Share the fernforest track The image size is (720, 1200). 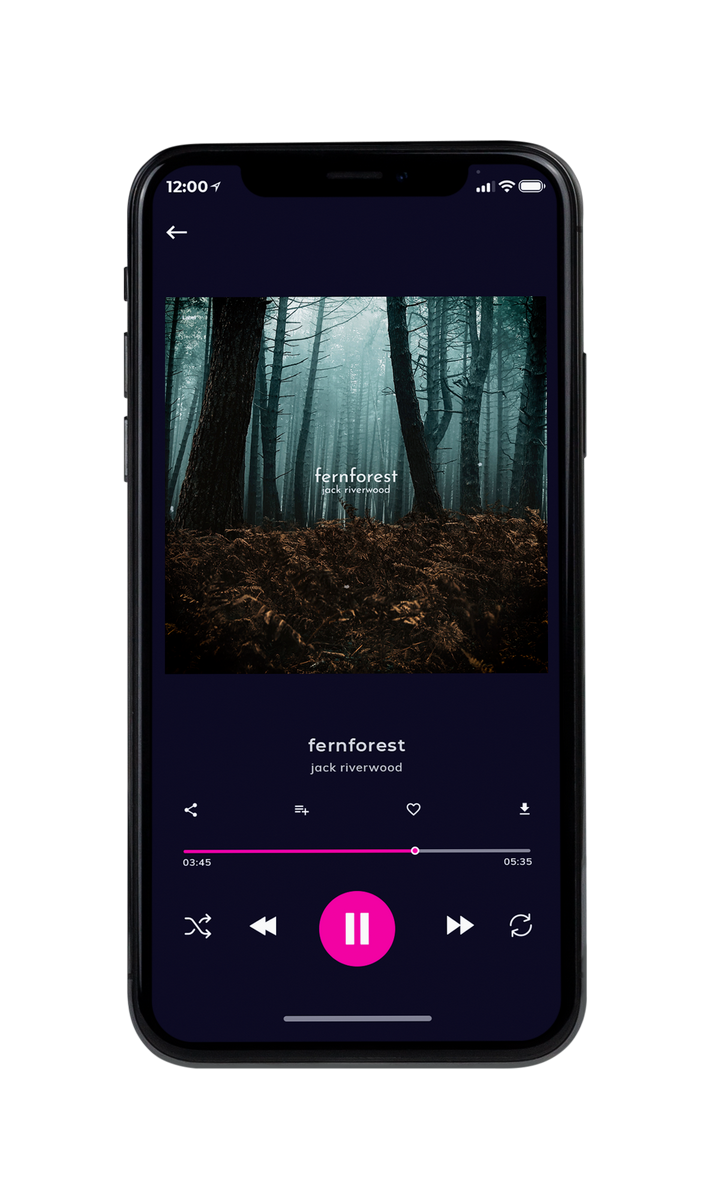[191, 810]
